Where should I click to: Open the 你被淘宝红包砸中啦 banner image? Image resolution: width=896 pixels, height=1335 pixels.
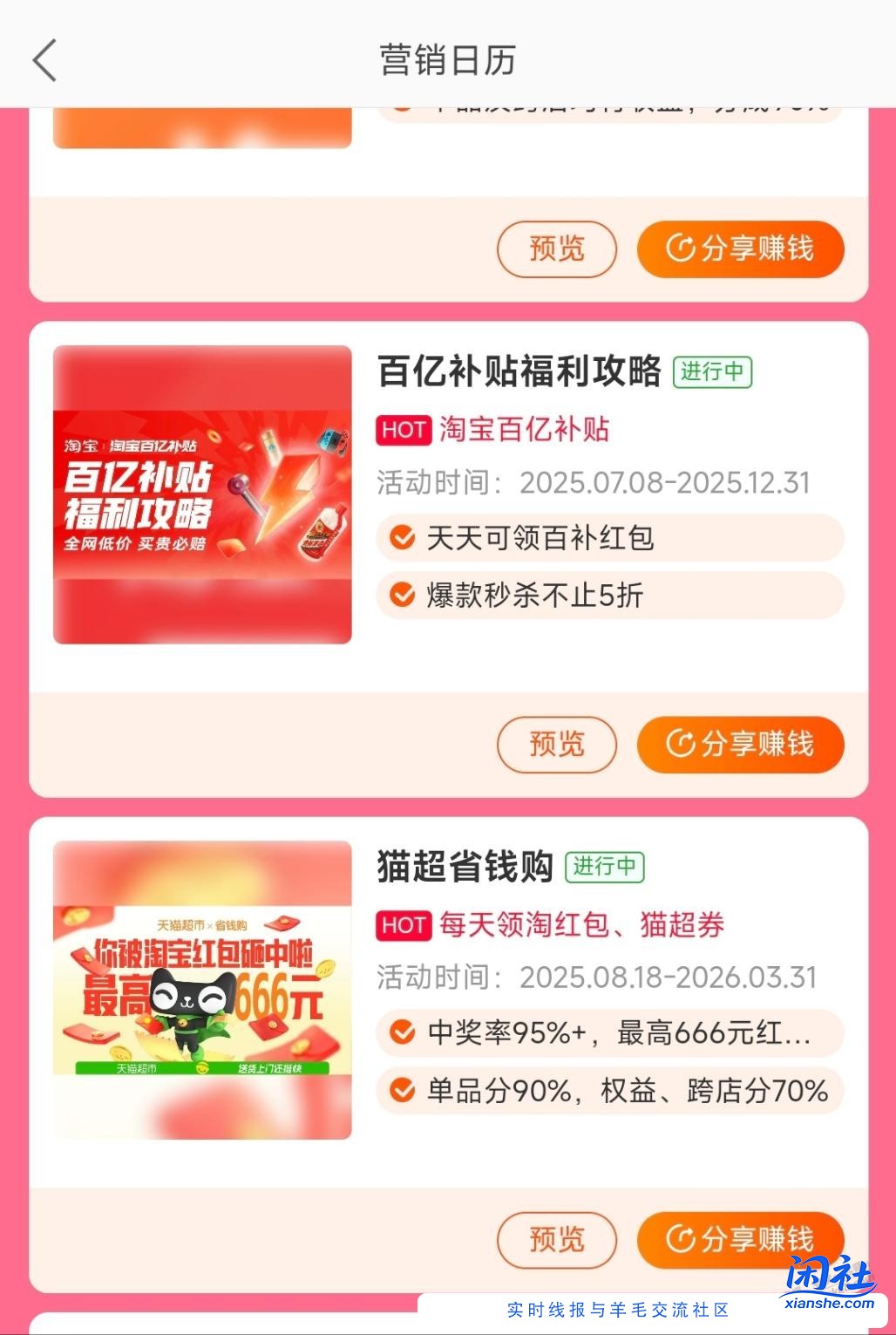point(202,991)
